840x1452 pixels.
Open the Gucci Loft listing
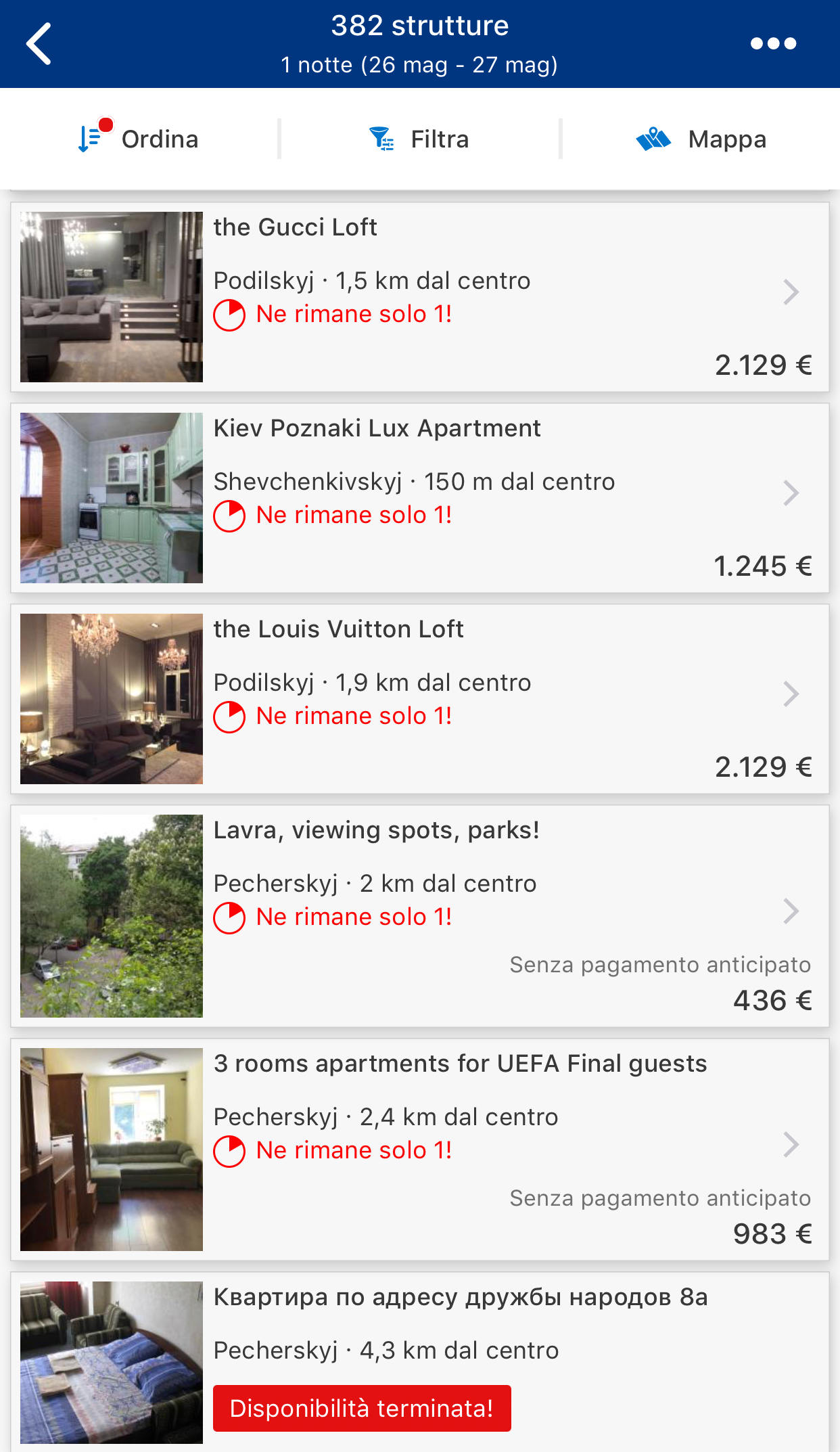pos(419,297)
